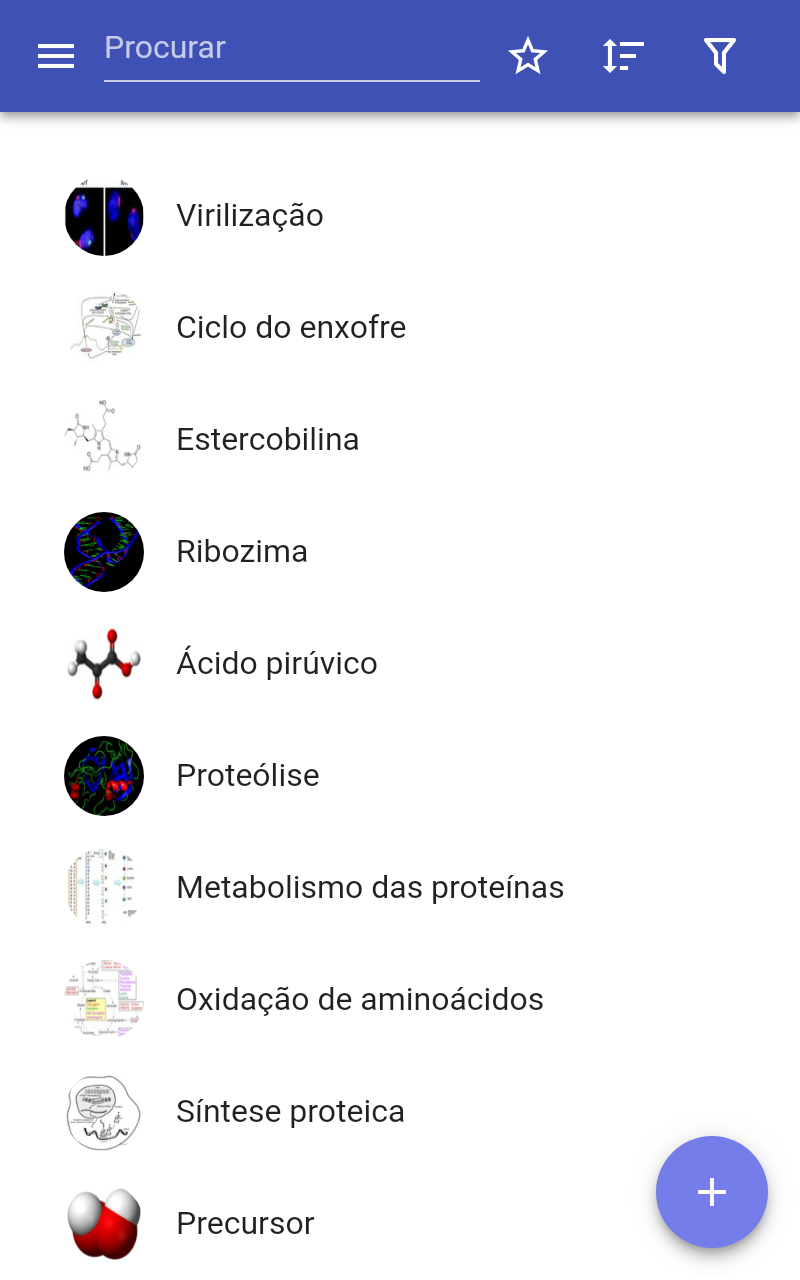Image resolution: width=800 pixels, height=1280 pixels.
Task: Tap the floating plus add button
Action: tap(712, 1192)
